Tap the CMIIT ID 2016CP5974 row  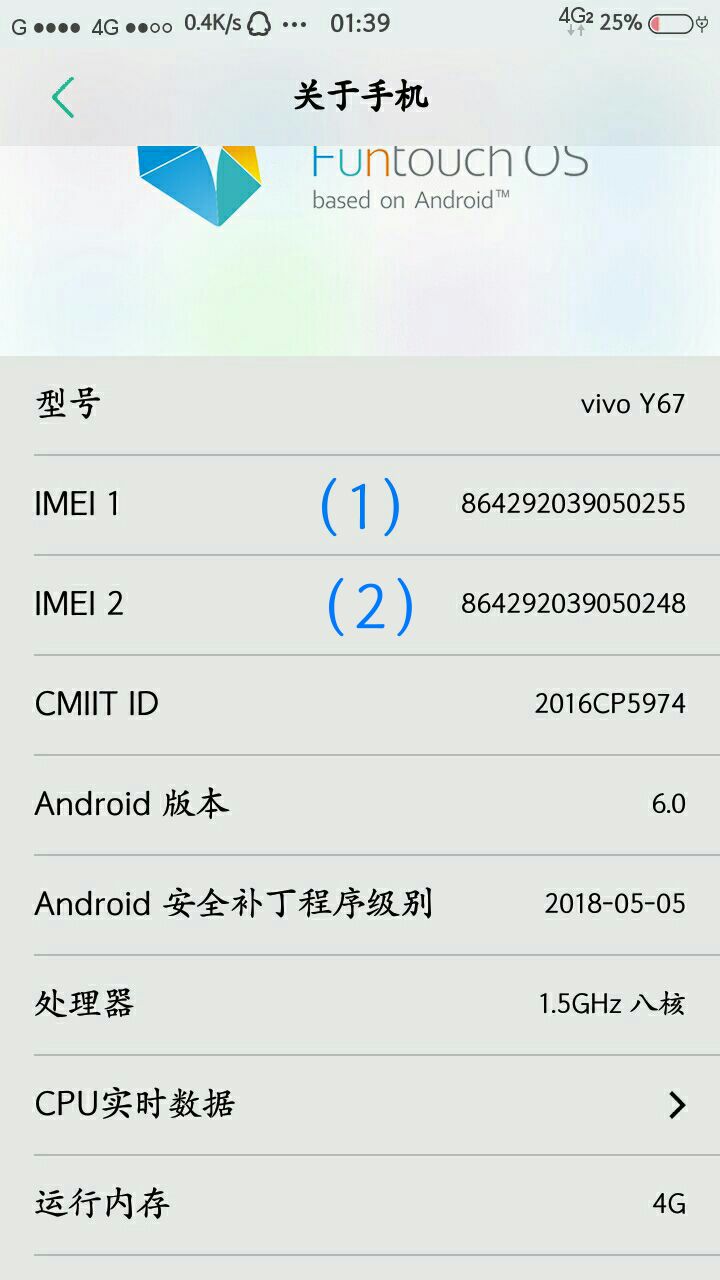[360, 703]
